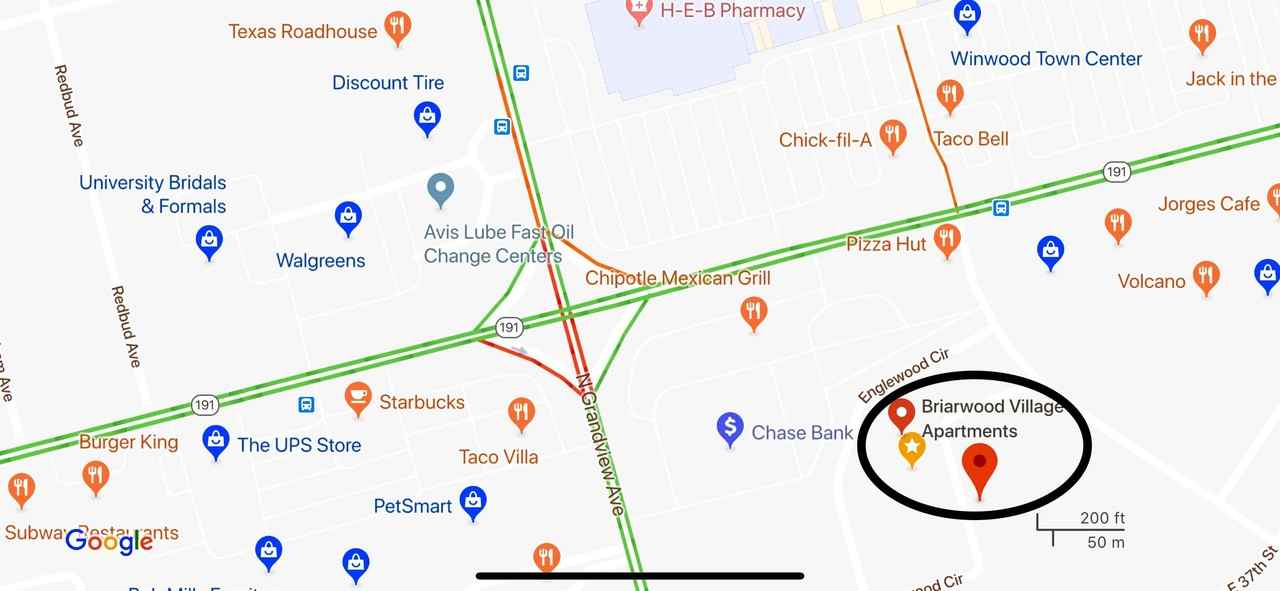Select the Discount Tire place marker
Screen dimensions: 1280x591
[427, 118]
